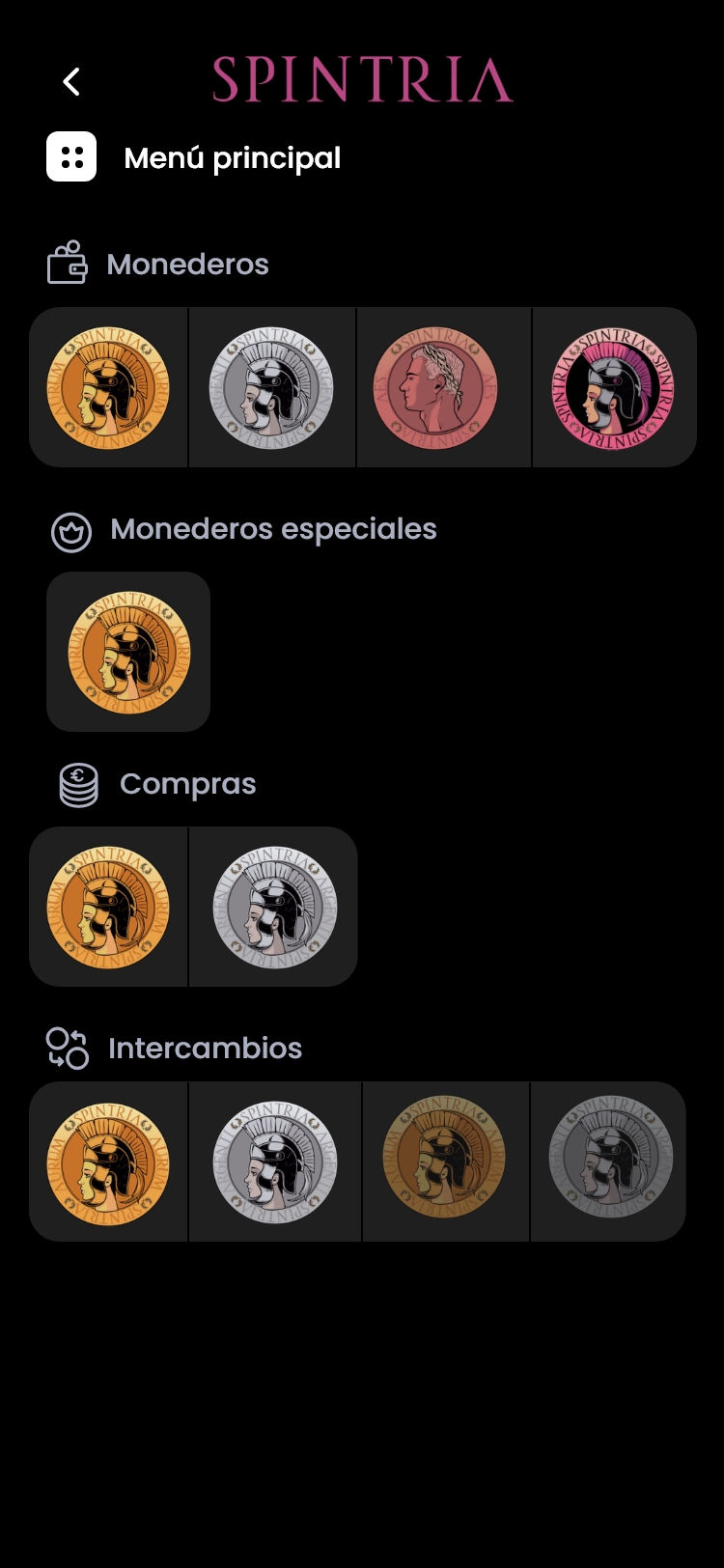Screen dimensions: 724x1568
Task: Go back using the top arrow
Action: (x=71, y=82)
